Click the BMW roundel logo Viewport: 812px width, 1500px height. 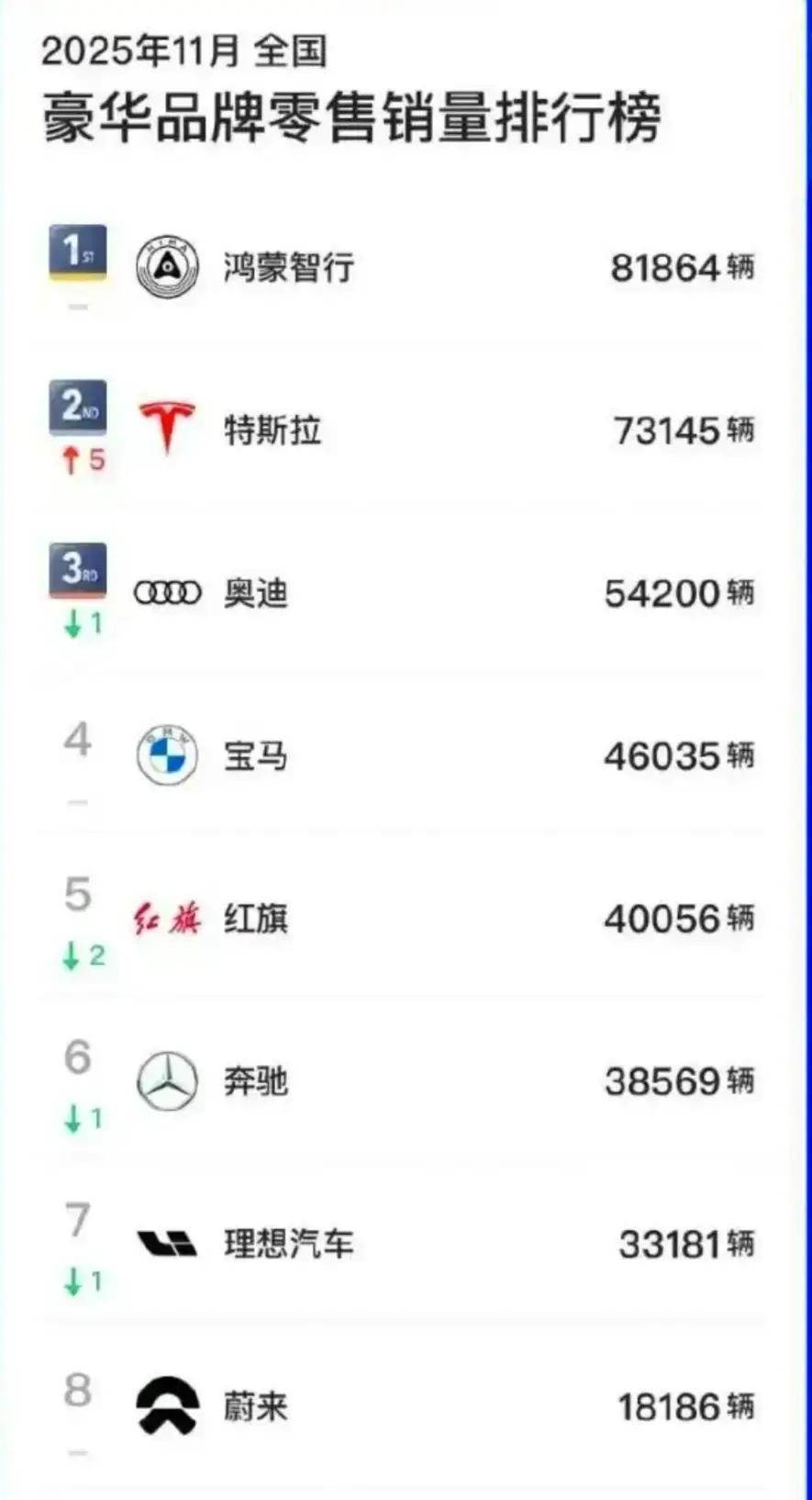tap(167, 756)
